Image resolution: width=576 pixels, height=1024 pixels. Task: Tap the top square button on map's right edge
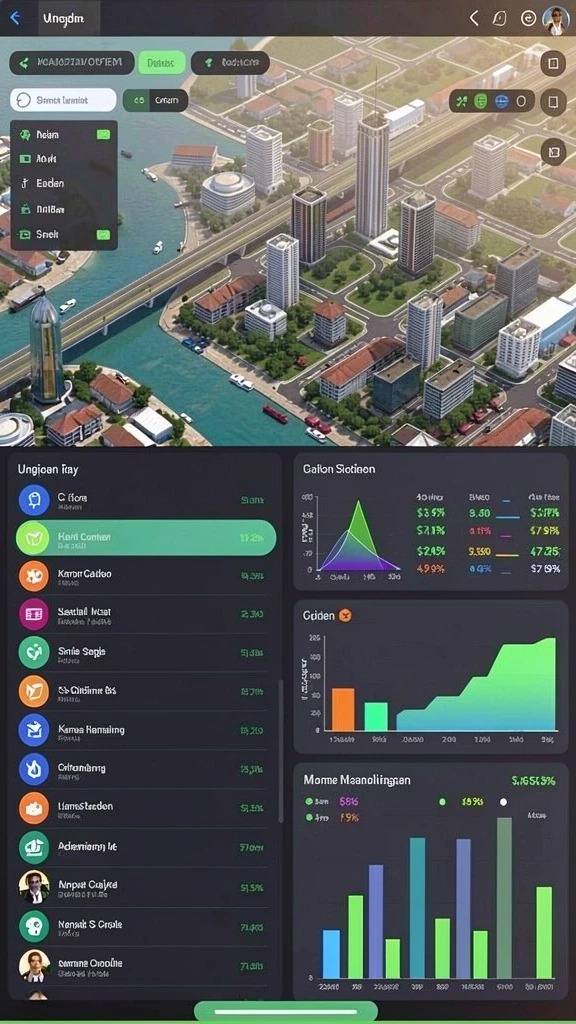pos(553,63)
